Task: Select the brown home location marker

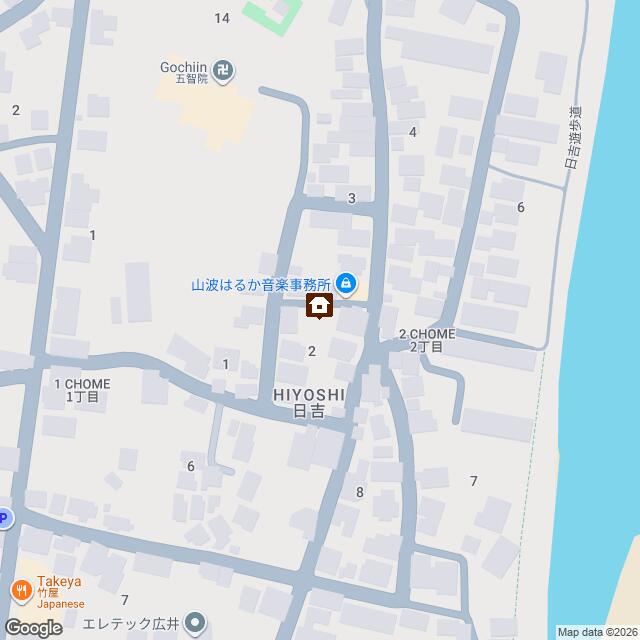Action: click(319, 306)
